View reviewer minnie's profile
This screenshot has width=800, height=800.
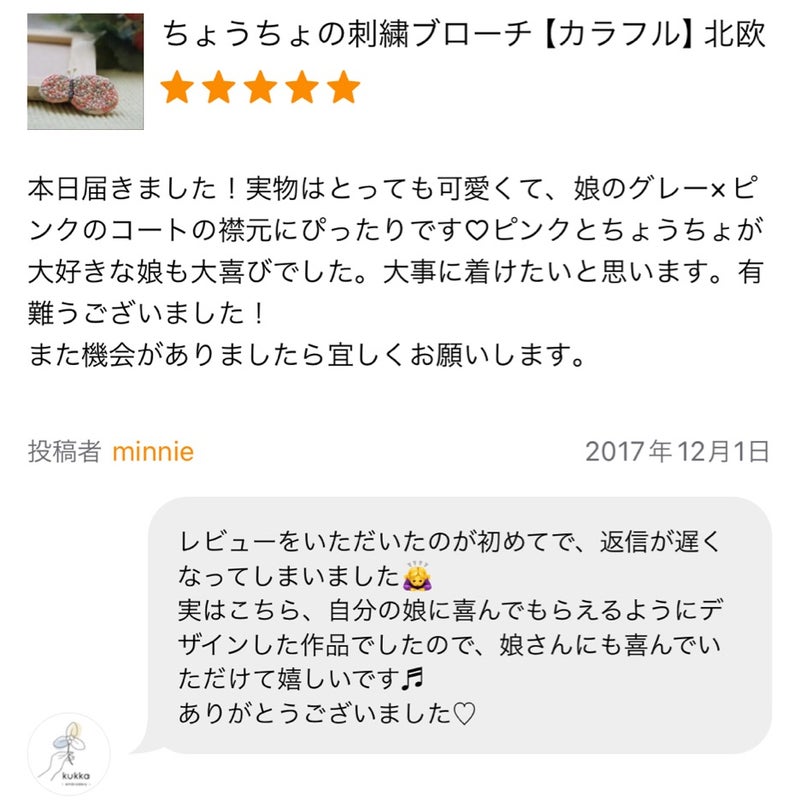tap(153, 452)
